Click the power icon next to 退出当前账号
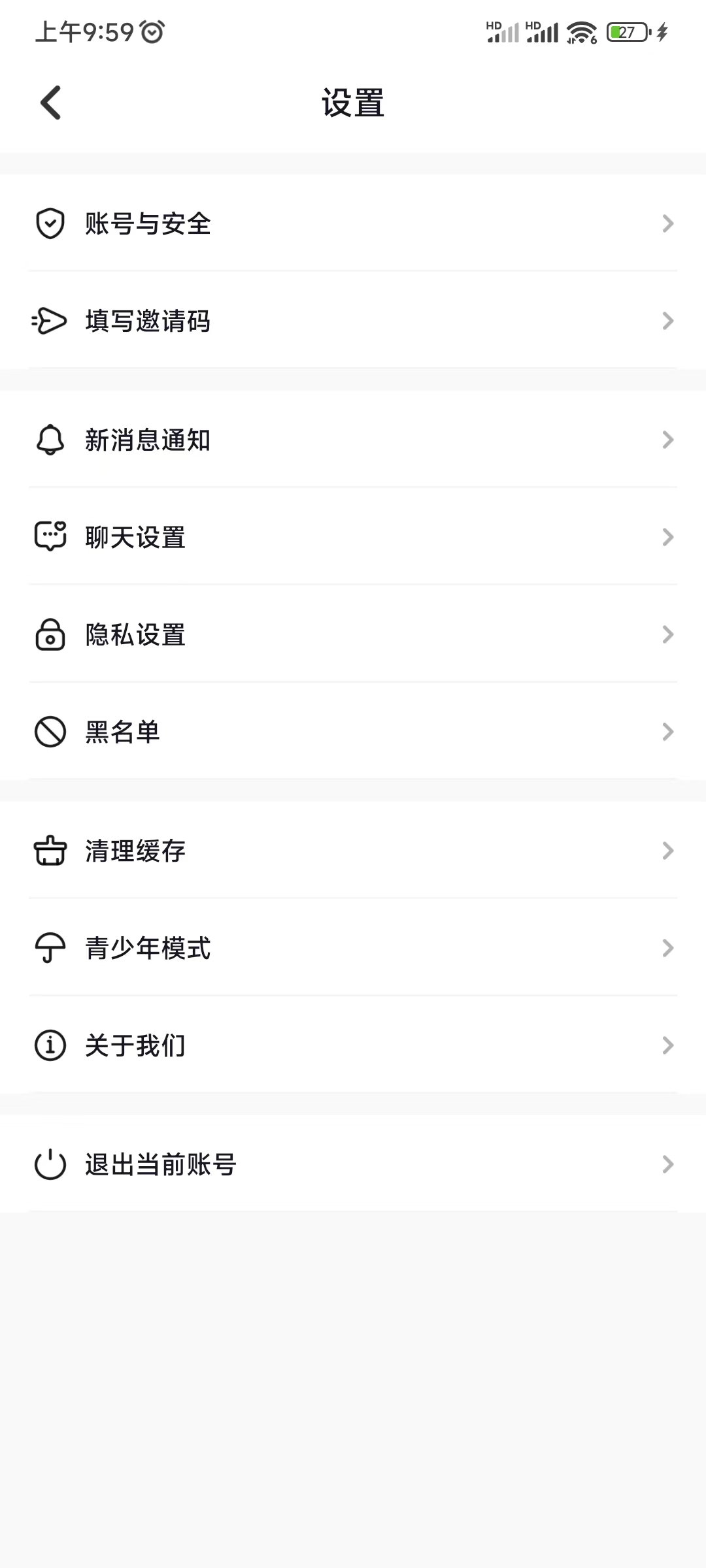Screen dimensions: 706x1568 pyautogui.click(x=50, y=1164)
